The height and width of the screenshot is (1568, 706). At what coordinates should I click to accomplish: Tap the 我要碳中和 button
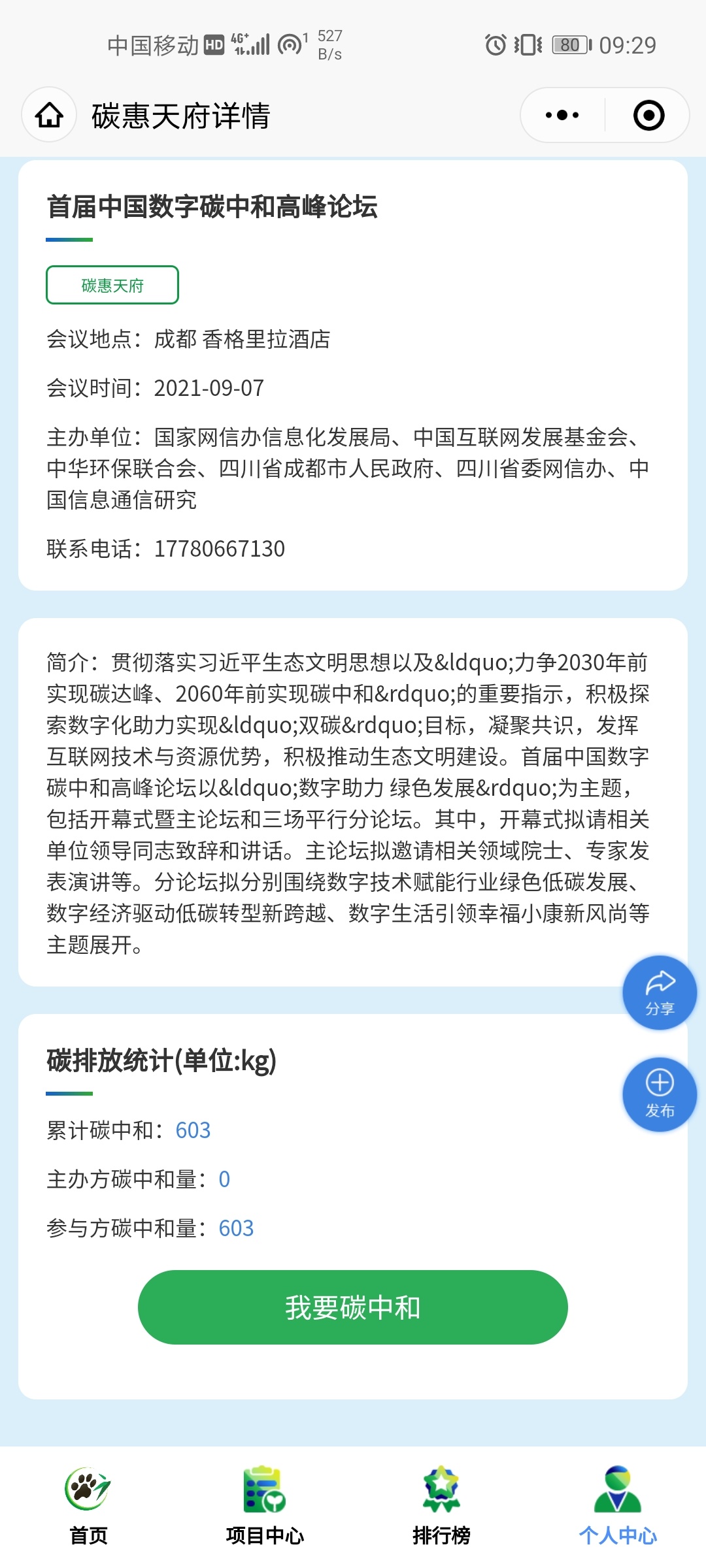352,1307
